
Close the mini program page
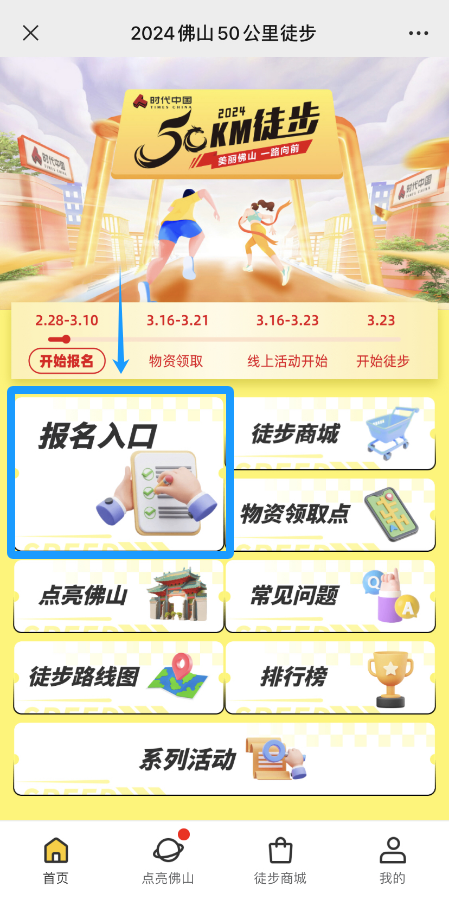[31, 33]
